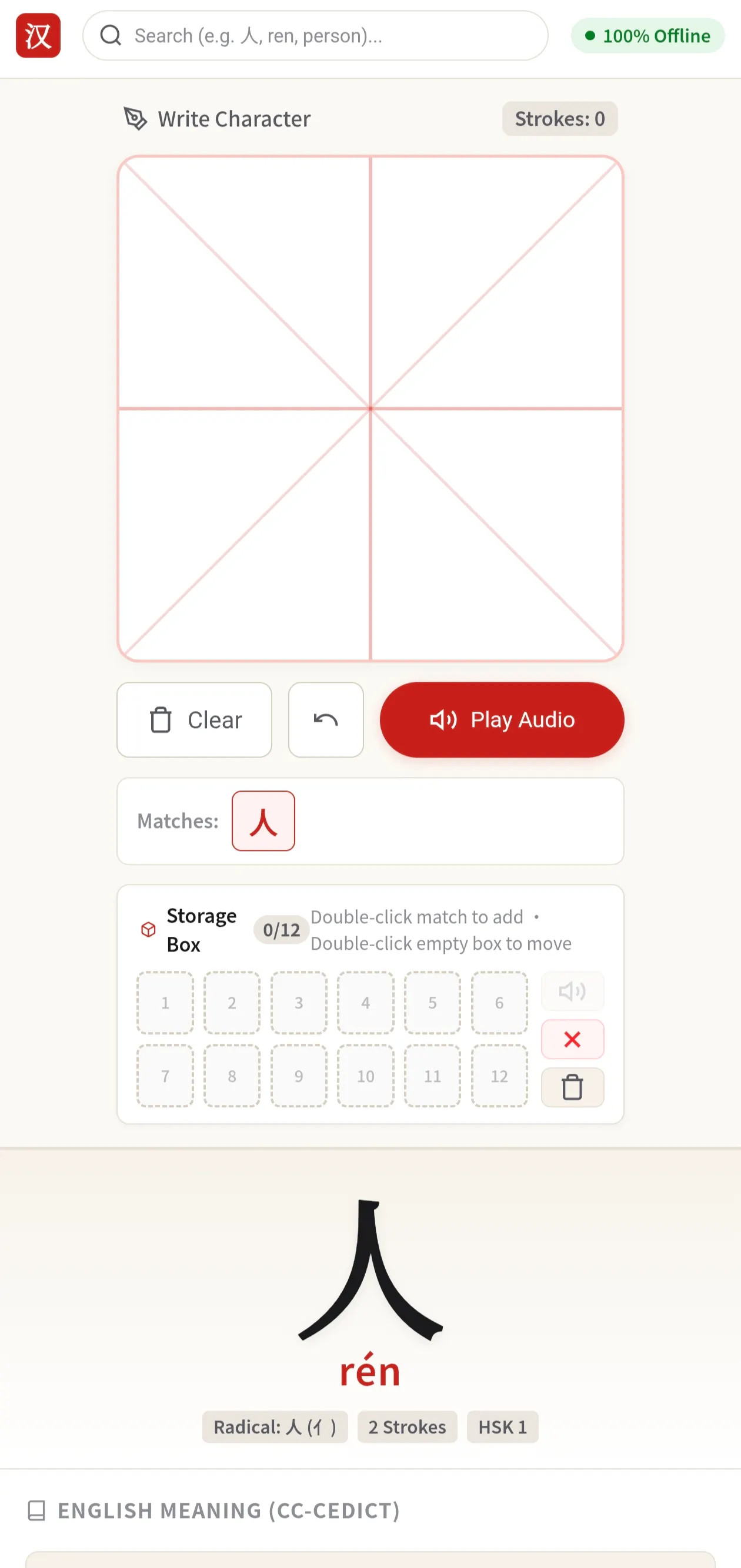Tap storage box slot 4
Viewport: 741px width, 1568px height.
coord(365,1003)
